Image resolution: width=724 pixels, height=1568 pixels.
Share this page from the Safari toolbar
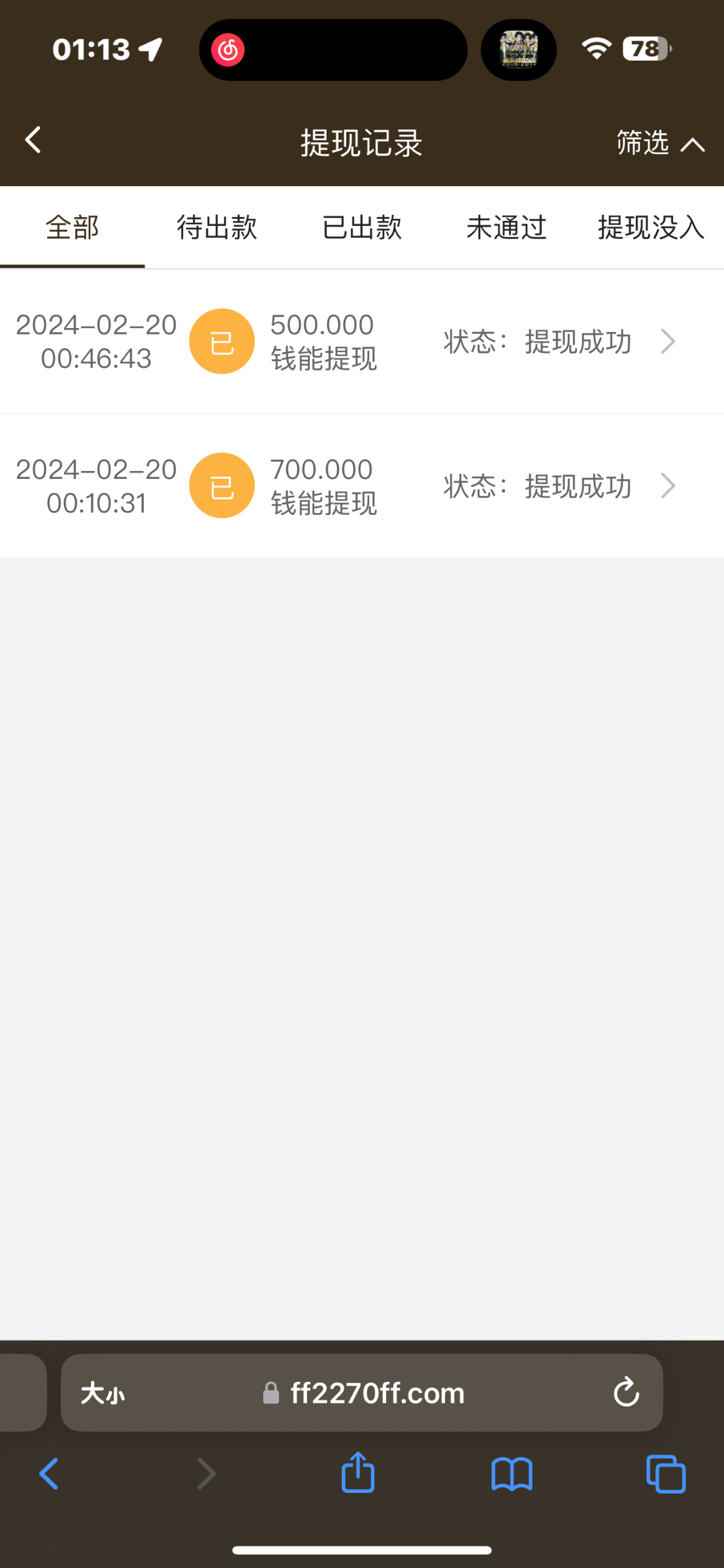coord(358,1473)
